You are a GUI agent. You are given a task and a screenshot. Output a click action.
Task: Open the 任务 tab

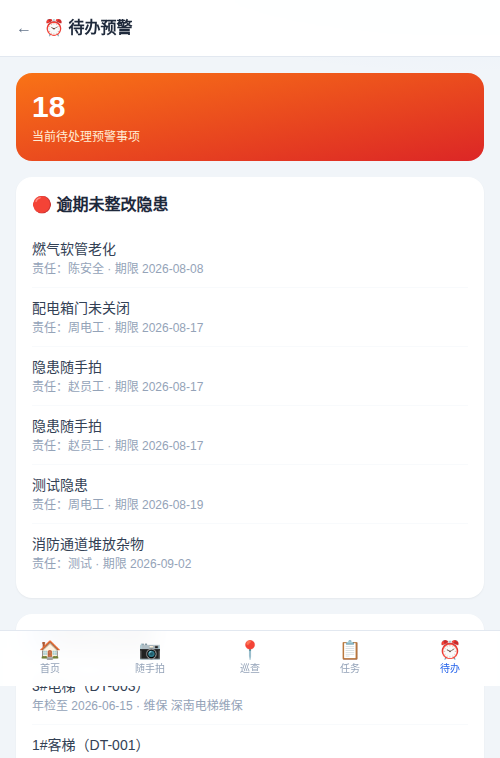350,657
